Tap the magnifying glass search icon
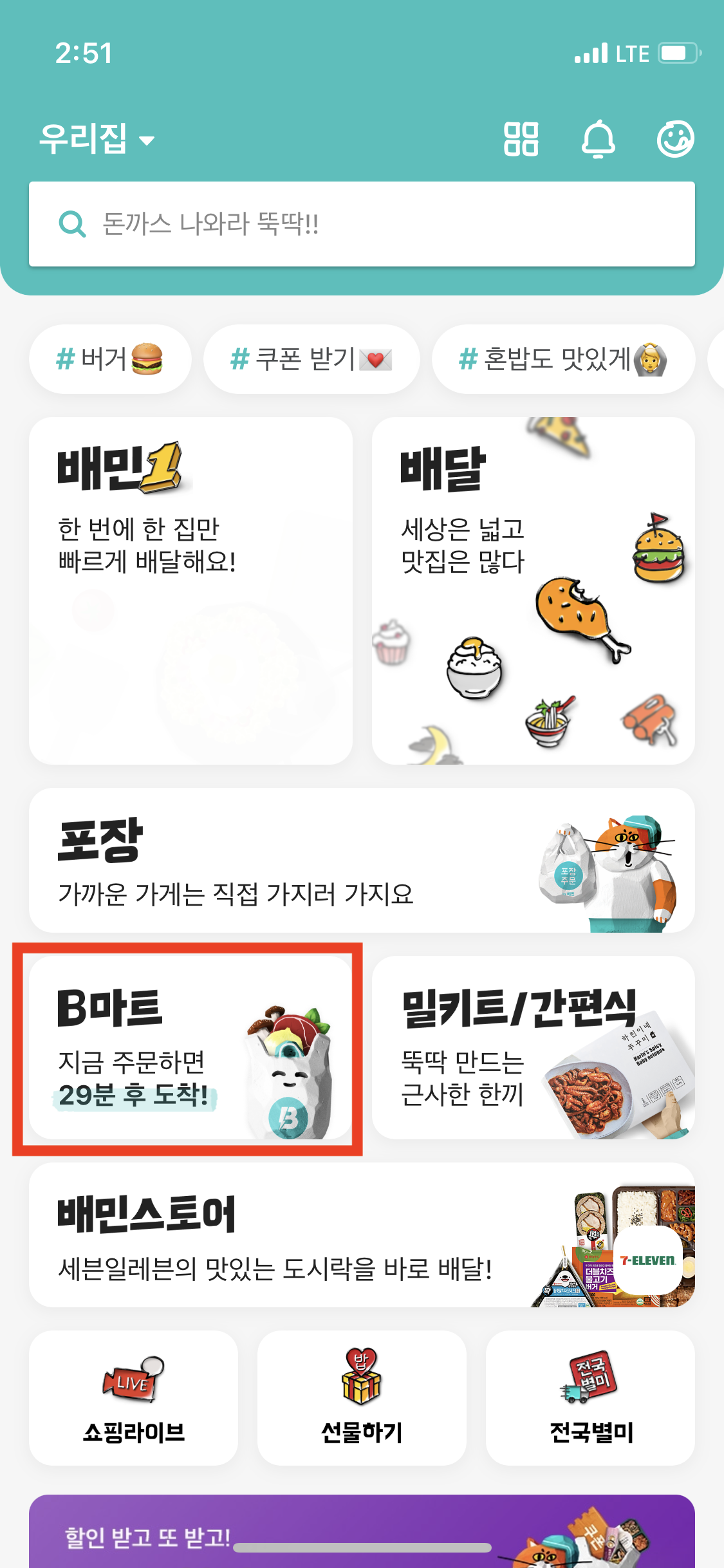 73,224
